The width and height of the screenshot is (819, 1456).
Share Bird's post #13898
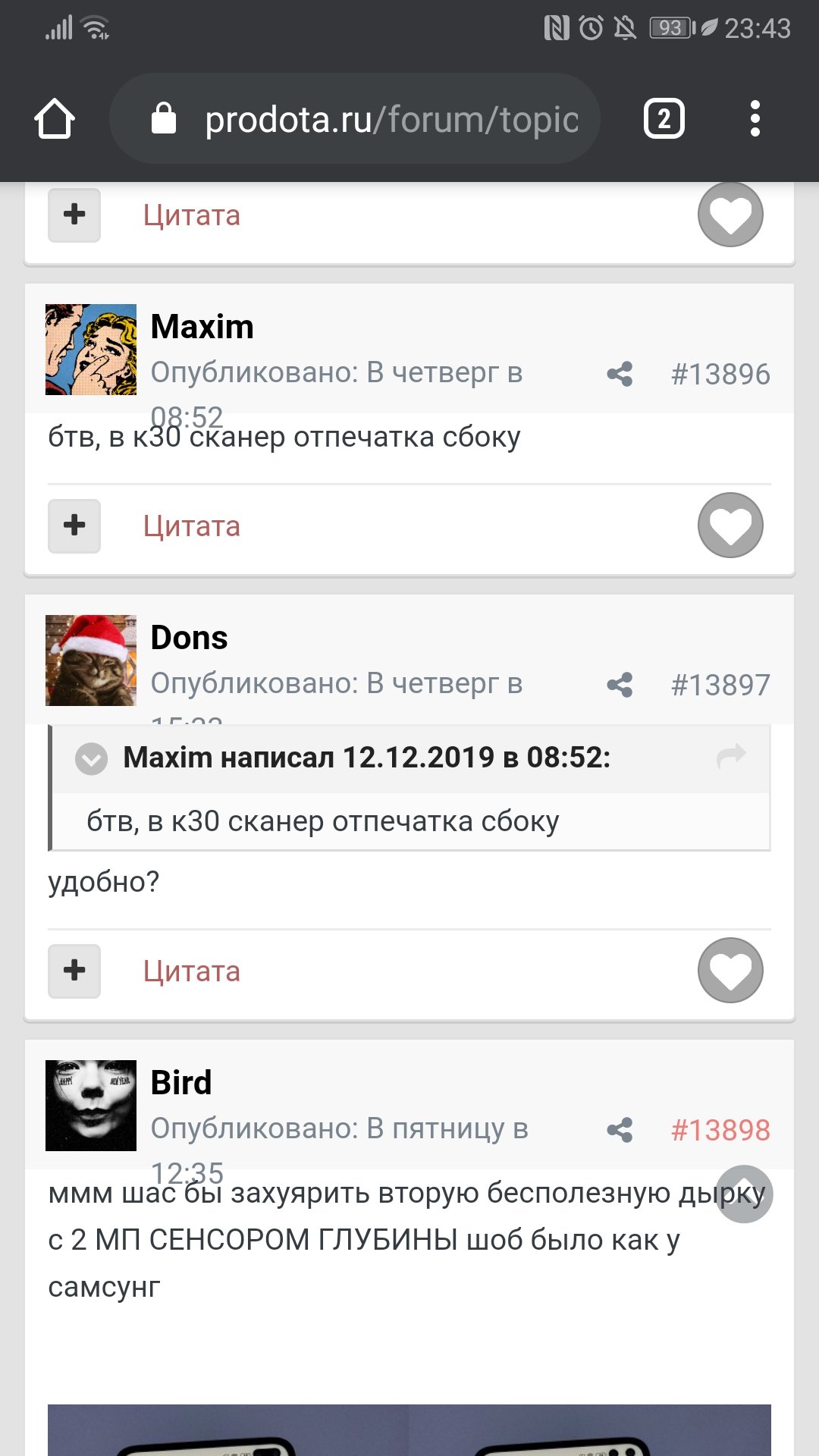[x=620, y=1130]
